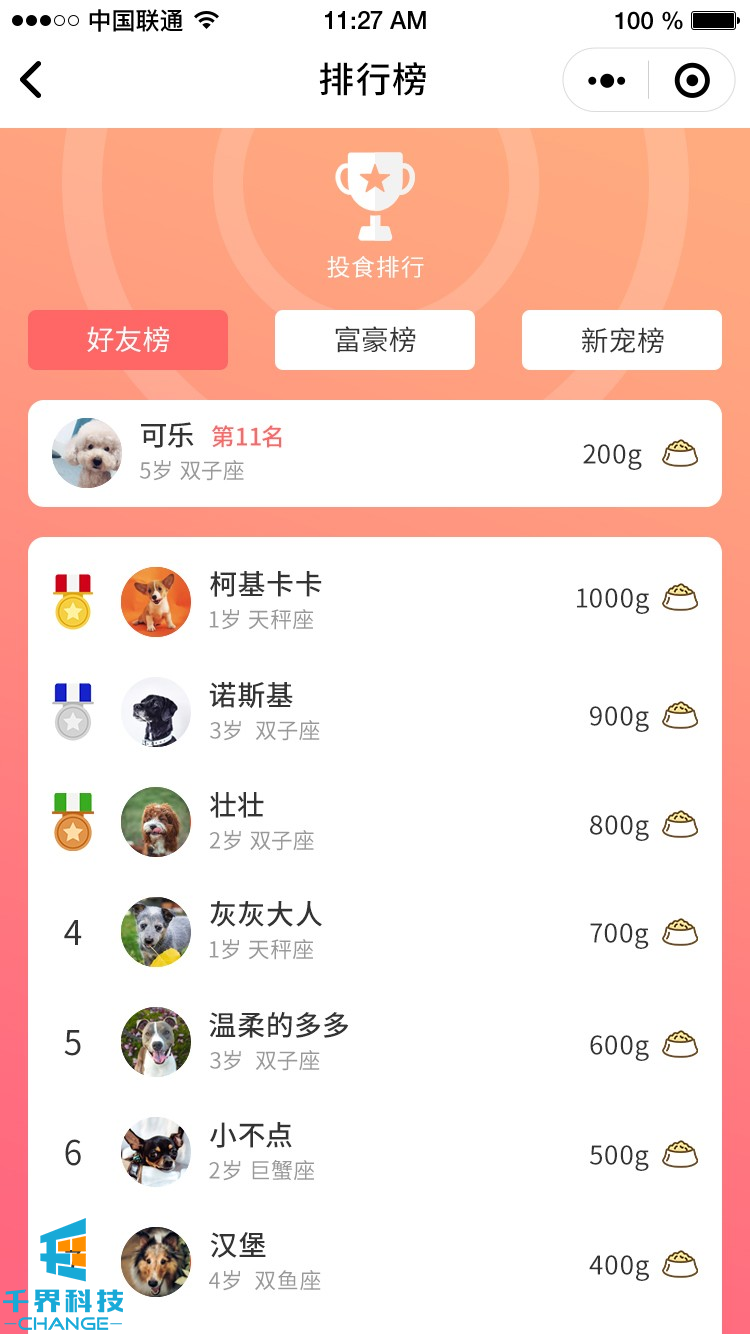
Task: Go back using the arrow
Action: click(32, 80)
